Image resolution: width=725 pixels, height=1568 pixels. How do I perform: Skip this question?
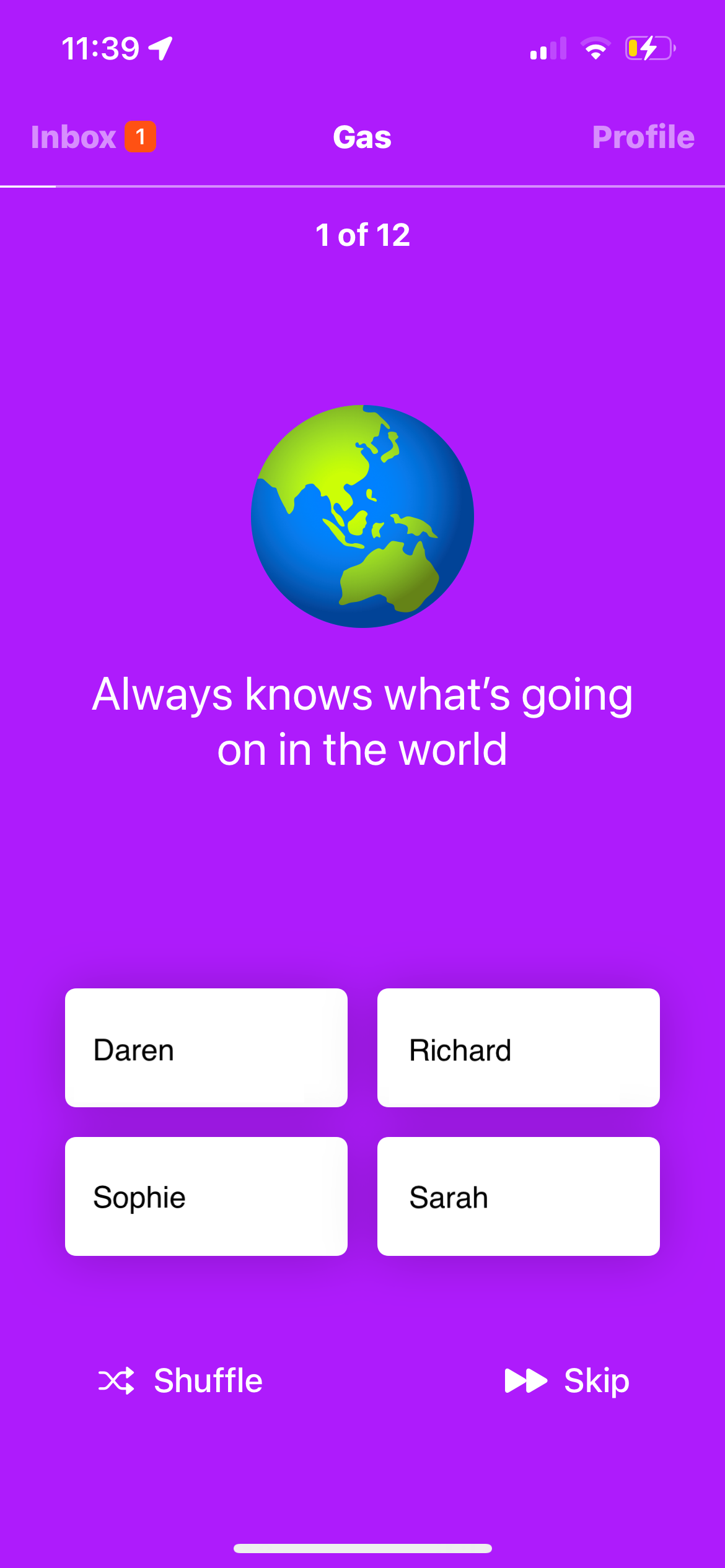pyautogui.click(x=567, y=1381)
